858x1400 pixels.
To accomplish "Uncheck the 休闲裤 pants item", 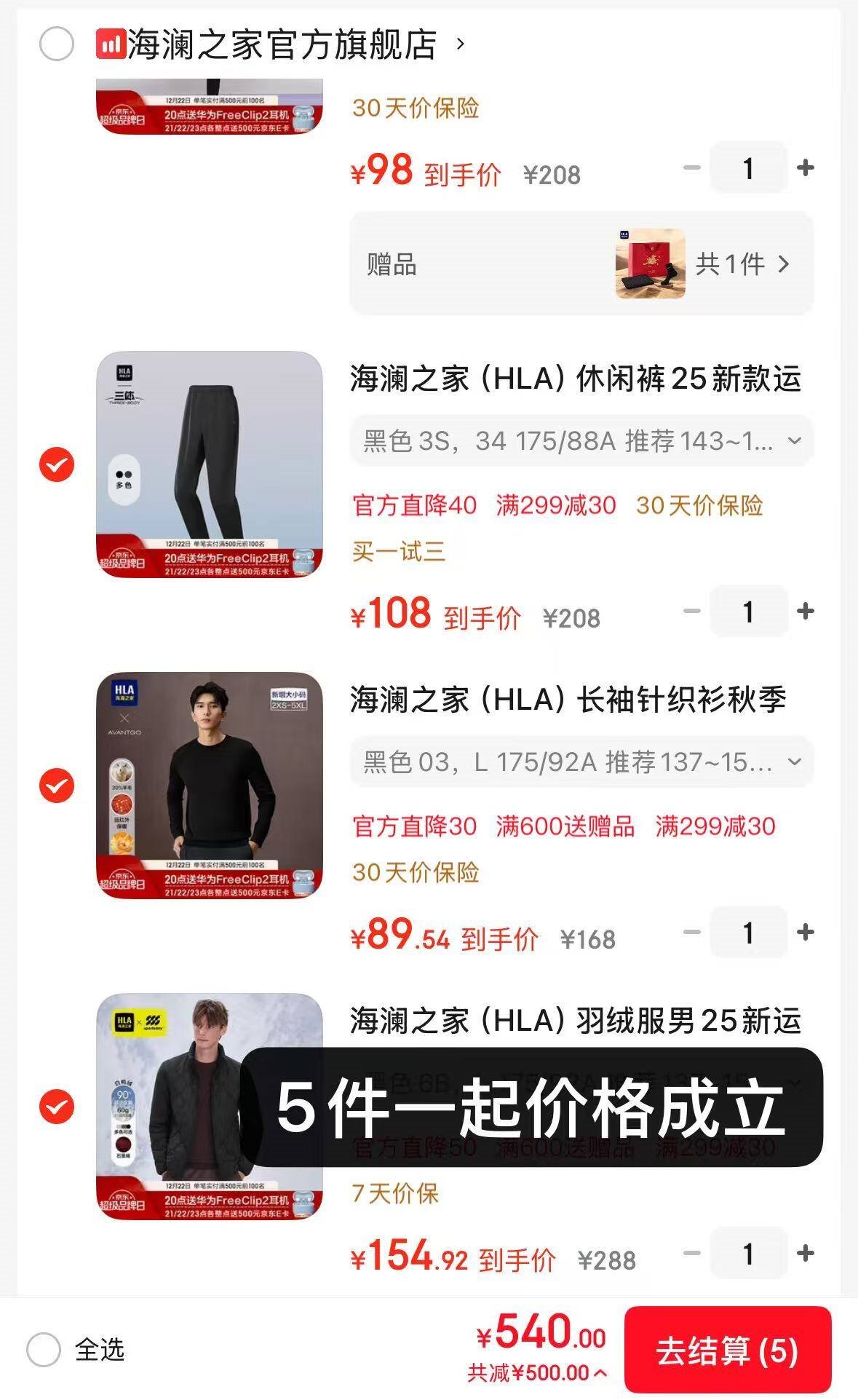I will tap(56, 465).
